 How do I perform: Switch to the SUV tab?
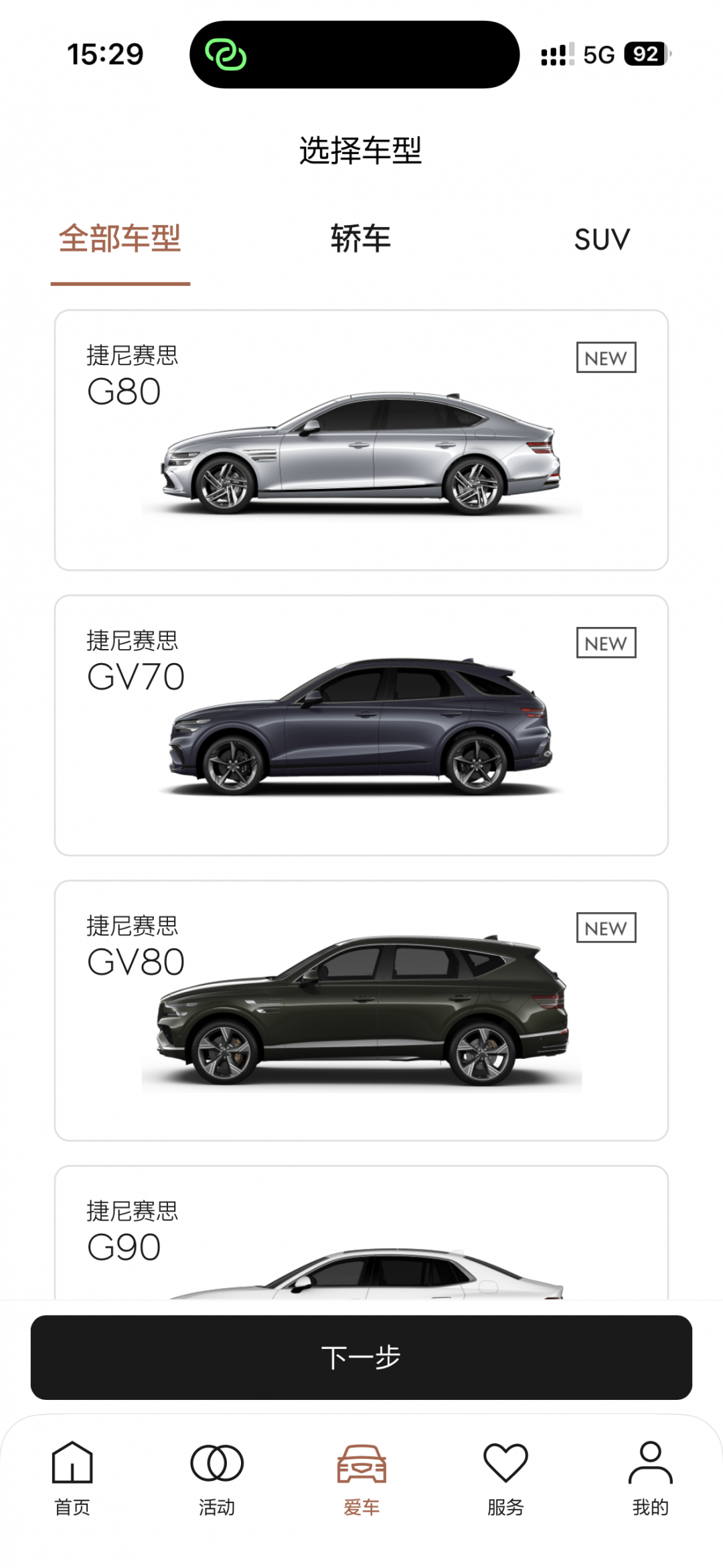(x=602, y=239)
